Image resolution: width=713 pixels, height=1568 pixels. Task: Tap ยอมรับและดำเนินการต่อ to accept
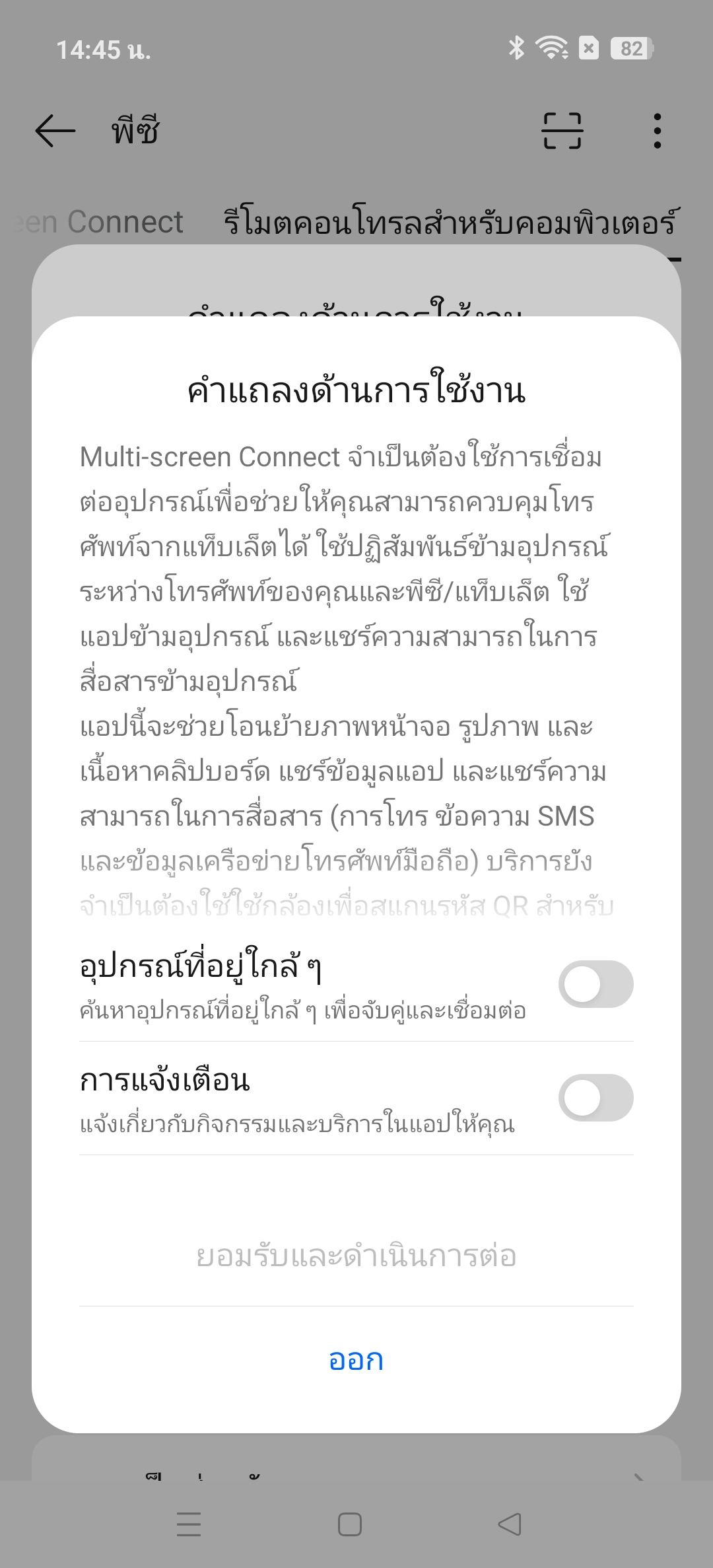point(356,1256)
